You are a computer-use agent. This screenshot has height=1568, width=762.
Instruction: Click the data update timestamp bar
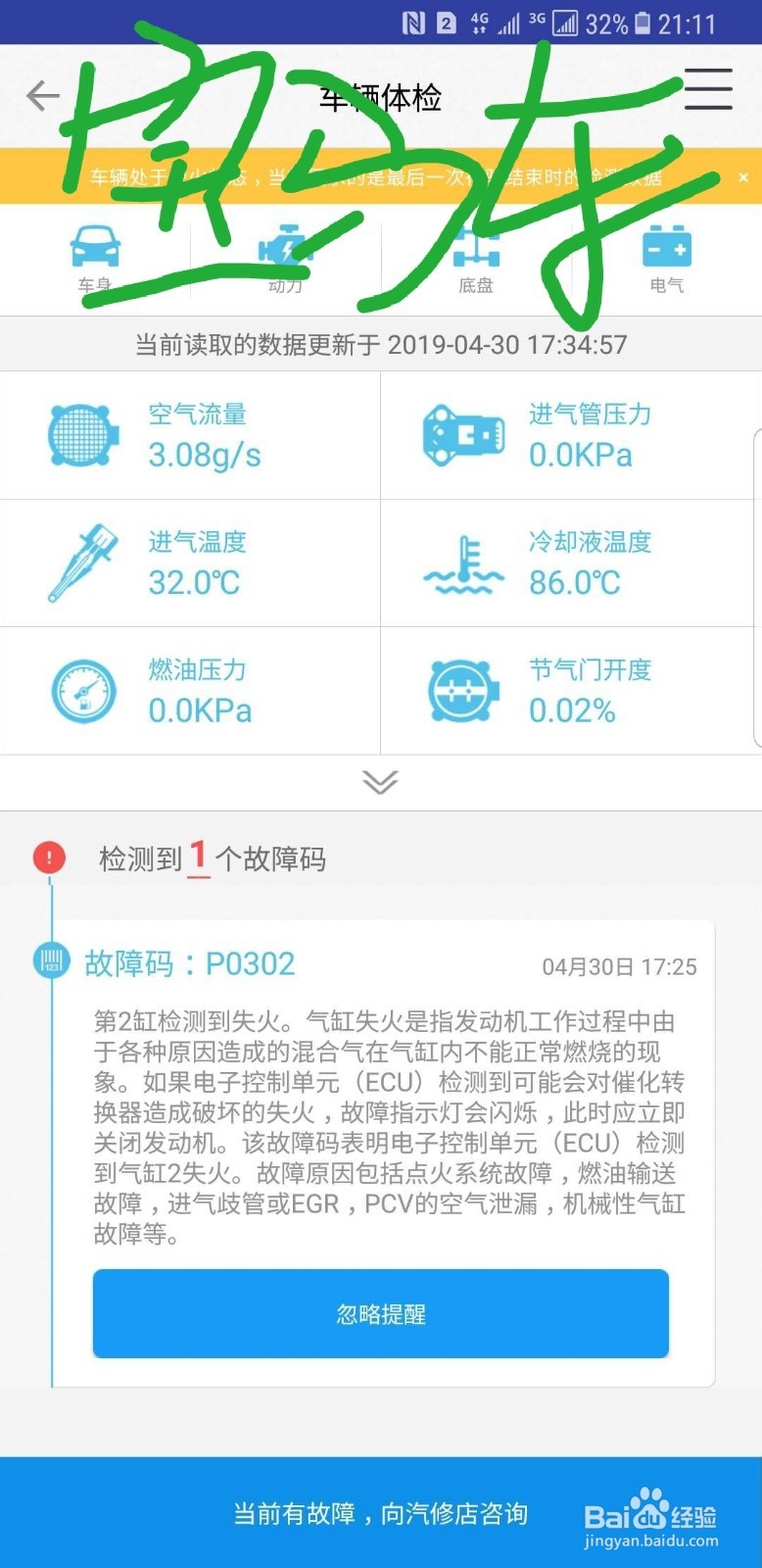(x=380, y=344)
